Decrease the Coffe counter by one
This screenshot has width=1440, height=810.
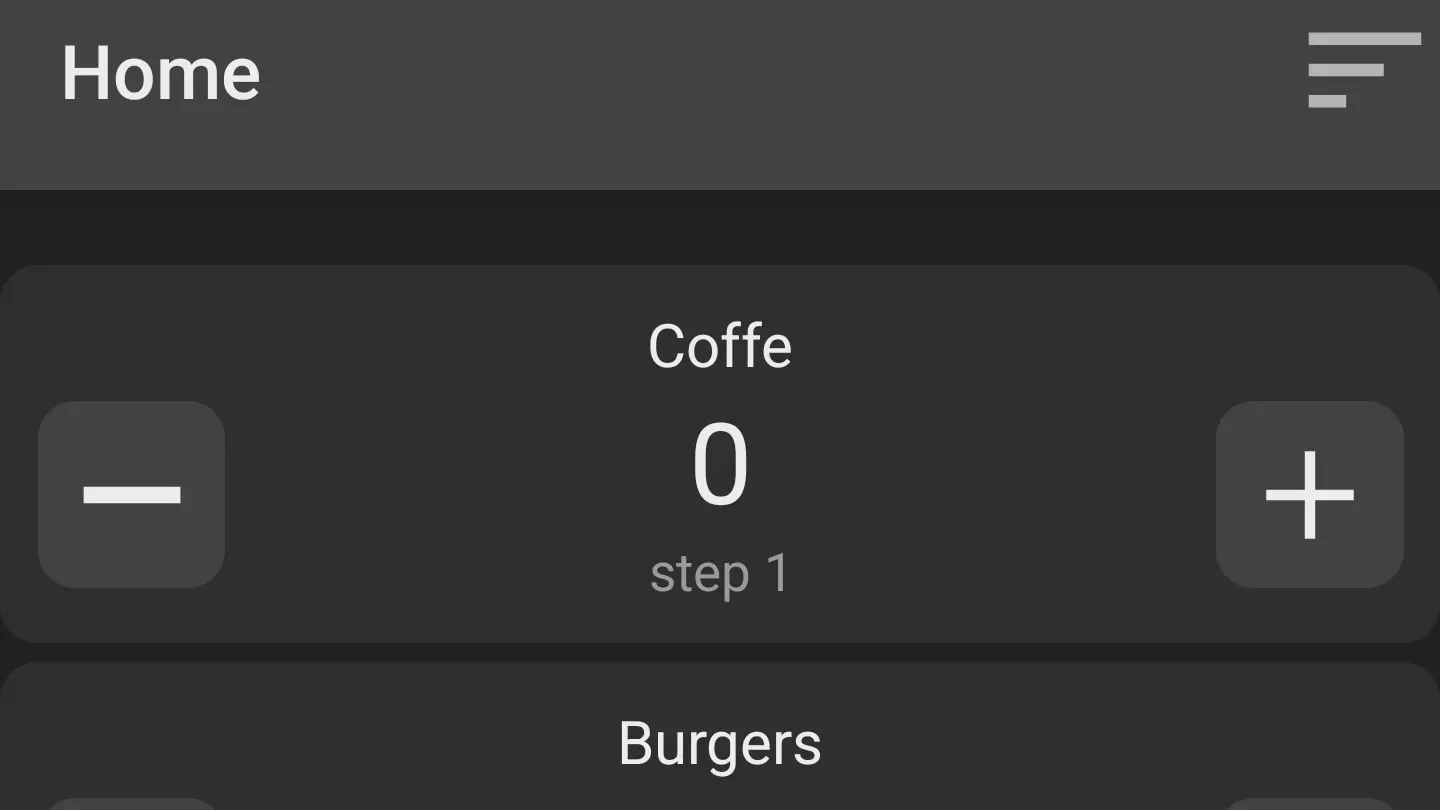[x=131, y=494]
